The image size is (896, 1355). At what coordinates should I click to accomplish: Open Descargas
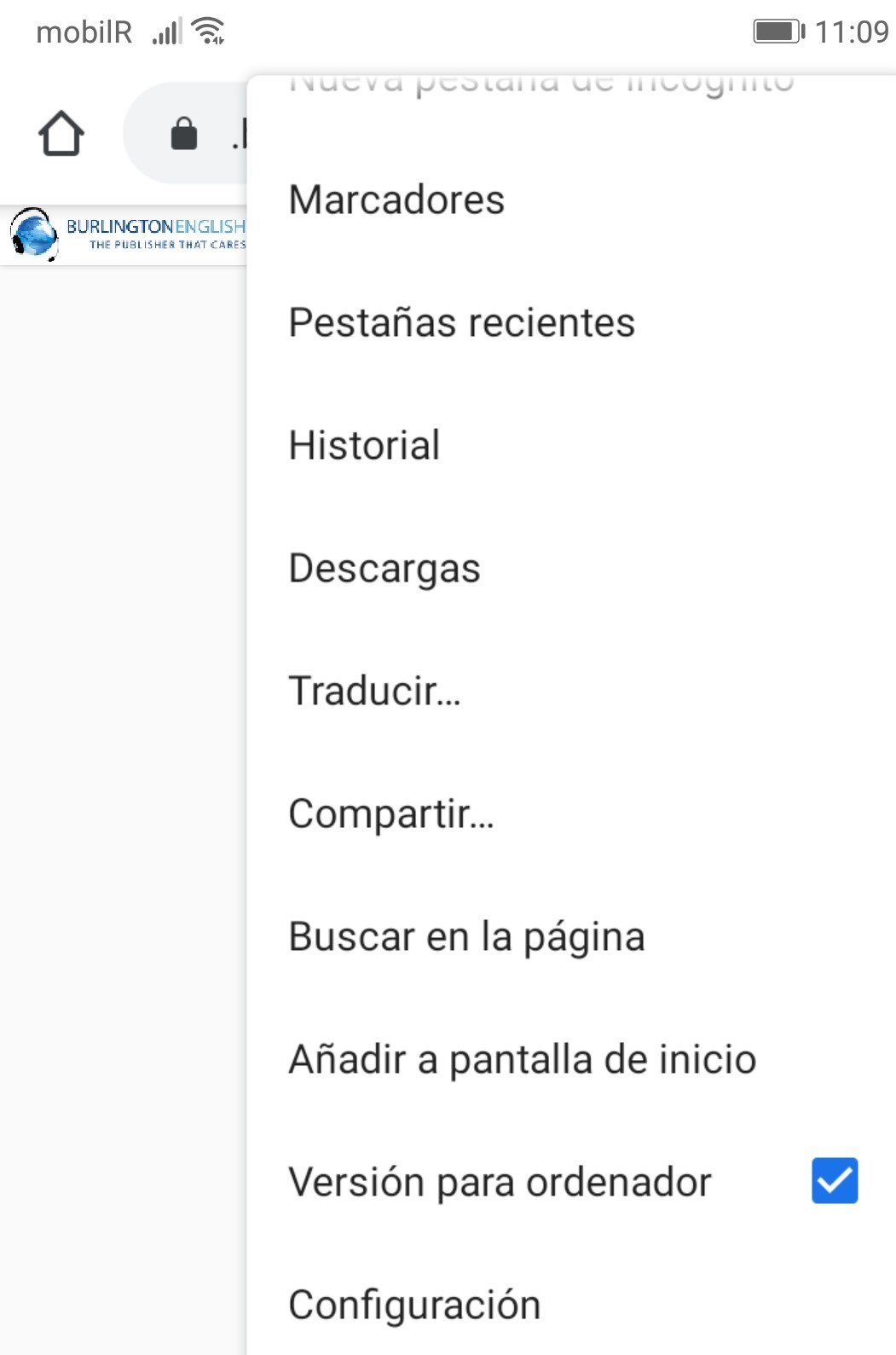pyautogui.click(x=384, y=569)
